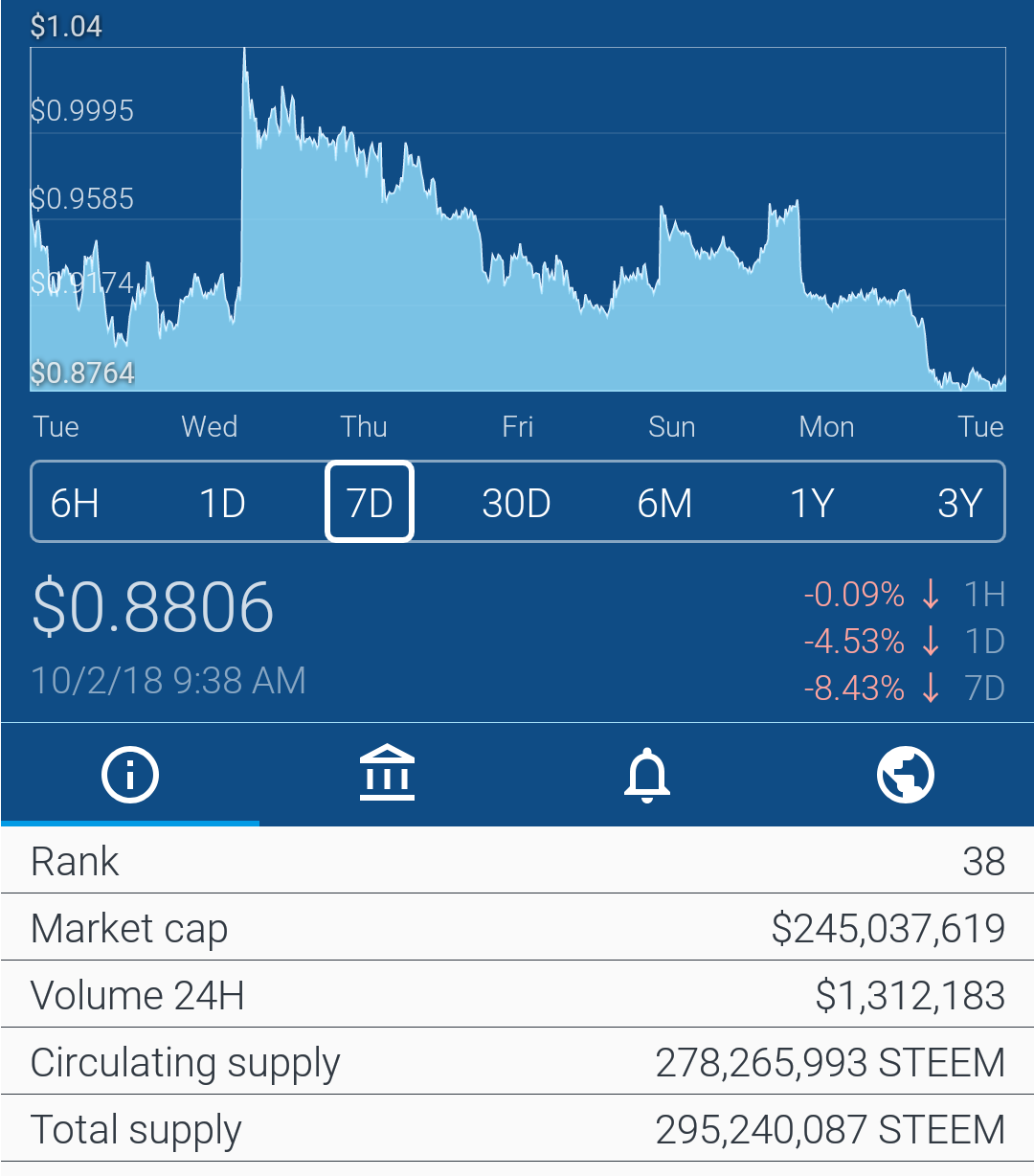Switch chart to 1D range

tap(222, 503)
